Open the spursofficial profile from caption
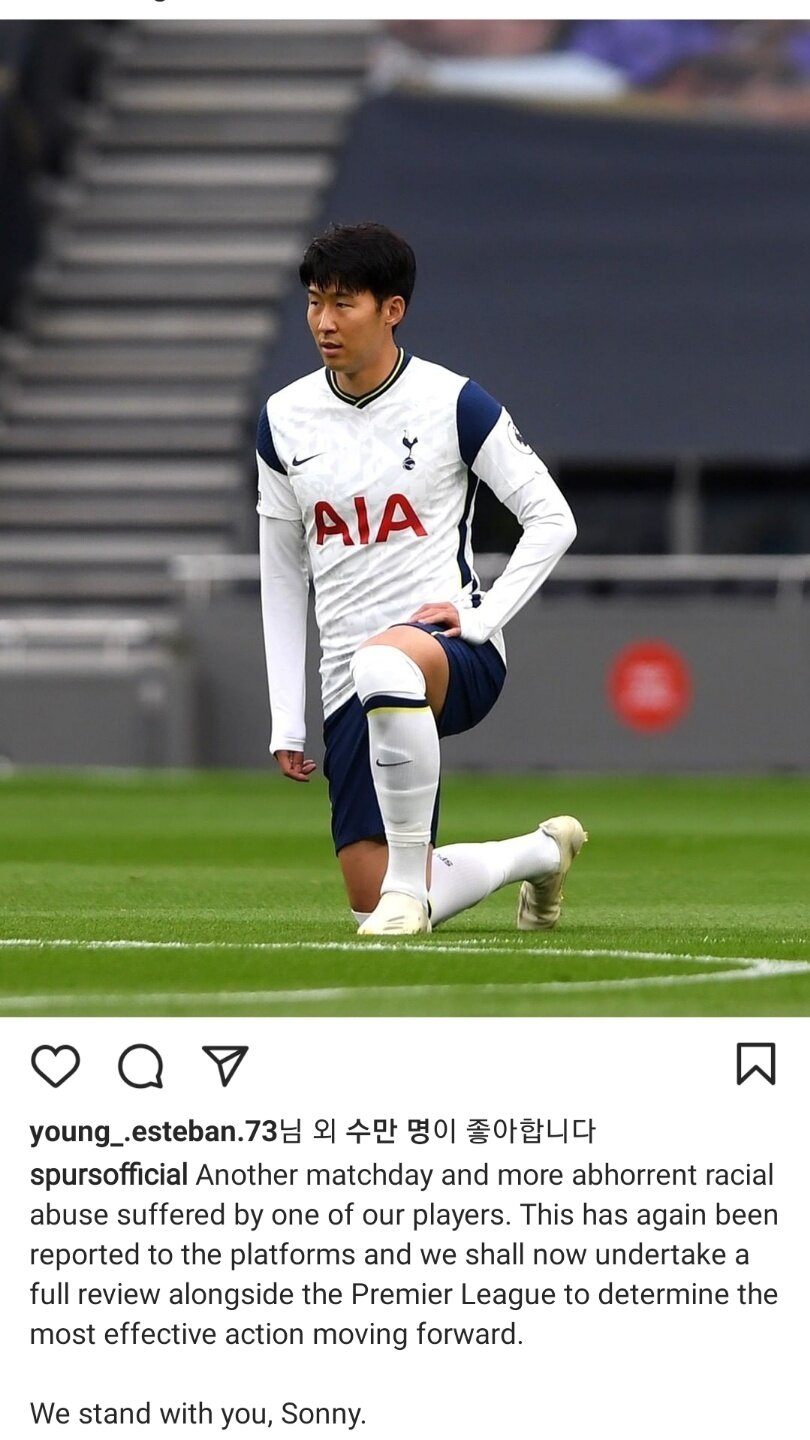The width and height of the screenshot is (810, 1440). pos(108,1175)
